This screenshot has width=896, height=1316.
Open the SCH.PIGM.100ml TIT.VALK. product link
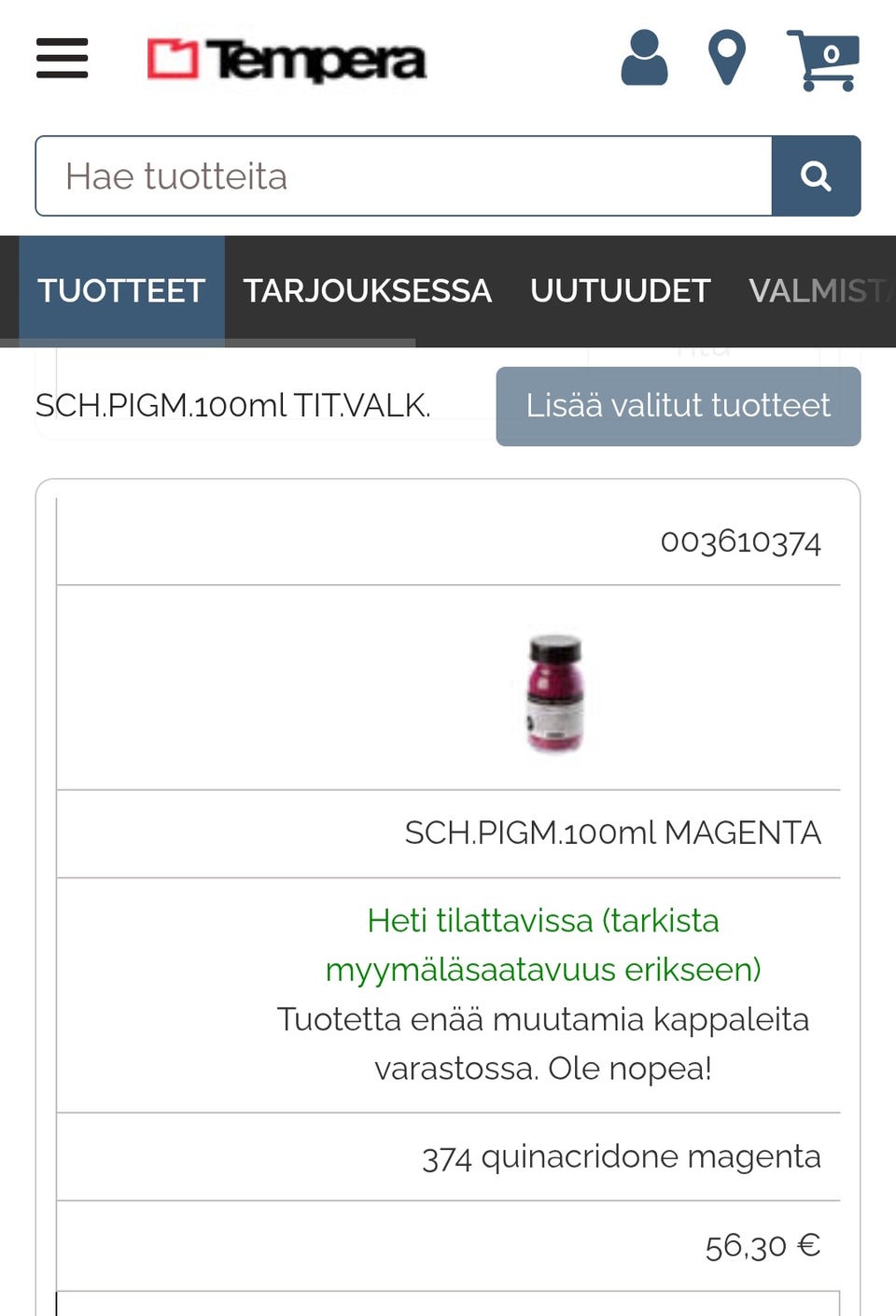tap(233, 405)
